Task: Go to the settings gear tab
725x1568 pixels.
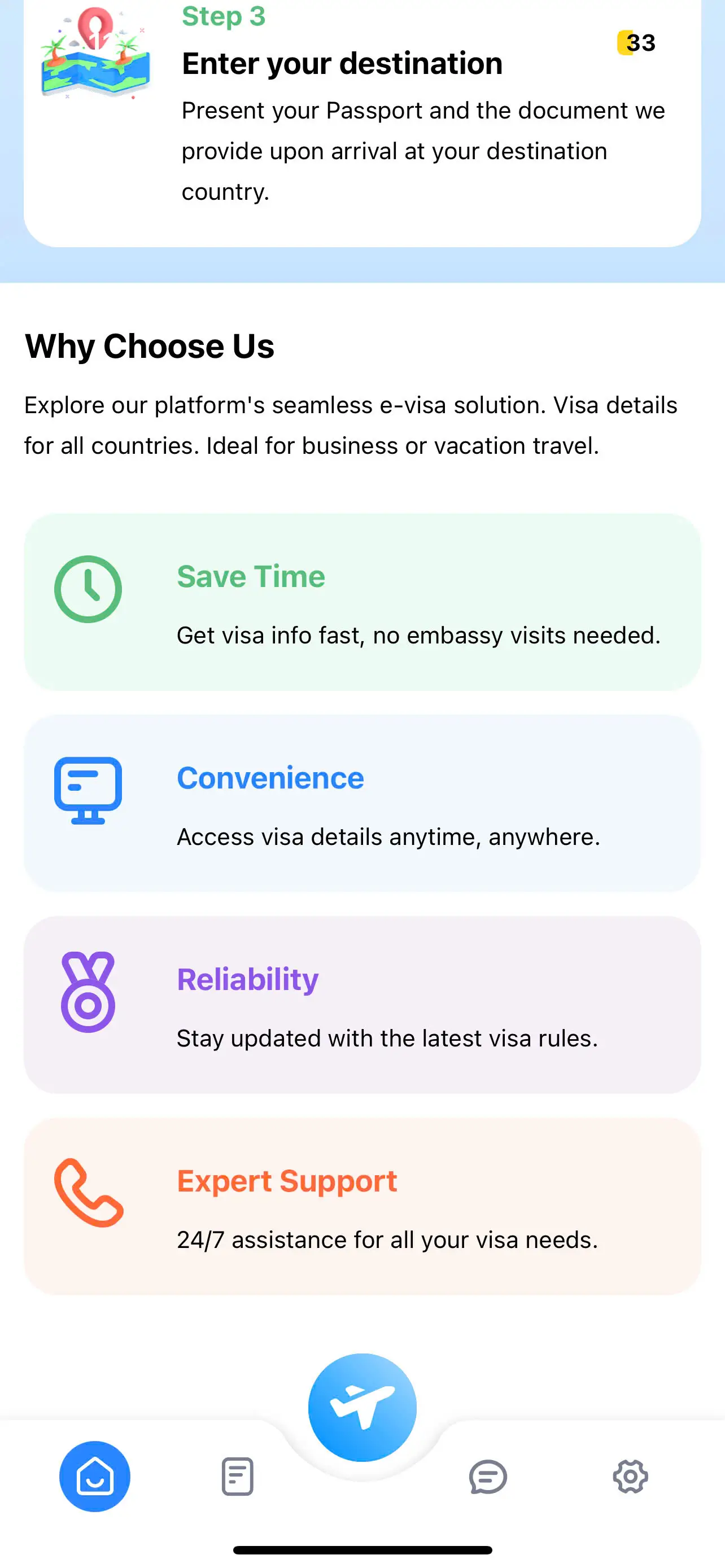Action: [x=630, y=1475]
